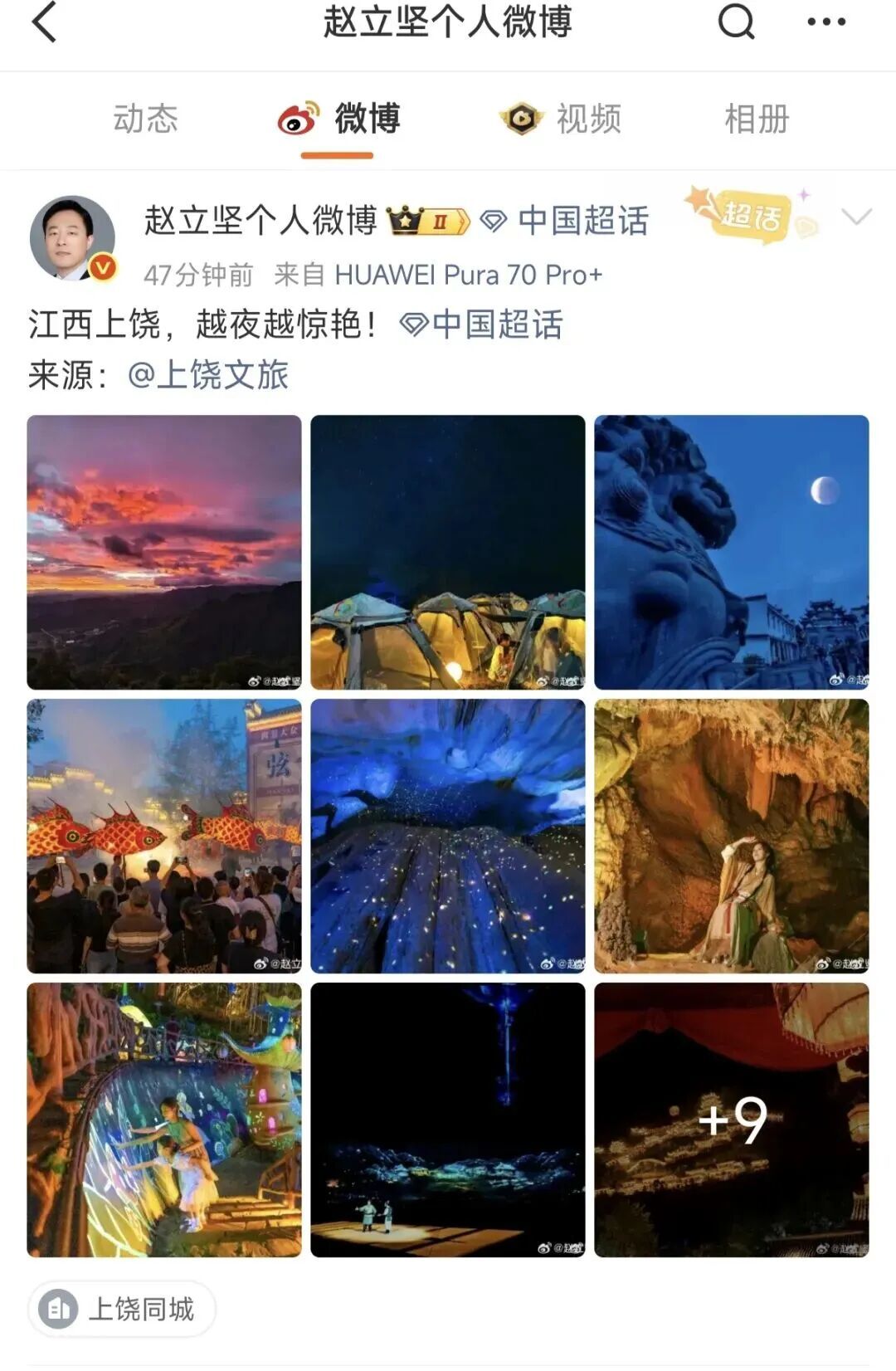Tap the orange C icon beside 视频 tab
The width and height of the screenshot is (896, 1371).
519,120
